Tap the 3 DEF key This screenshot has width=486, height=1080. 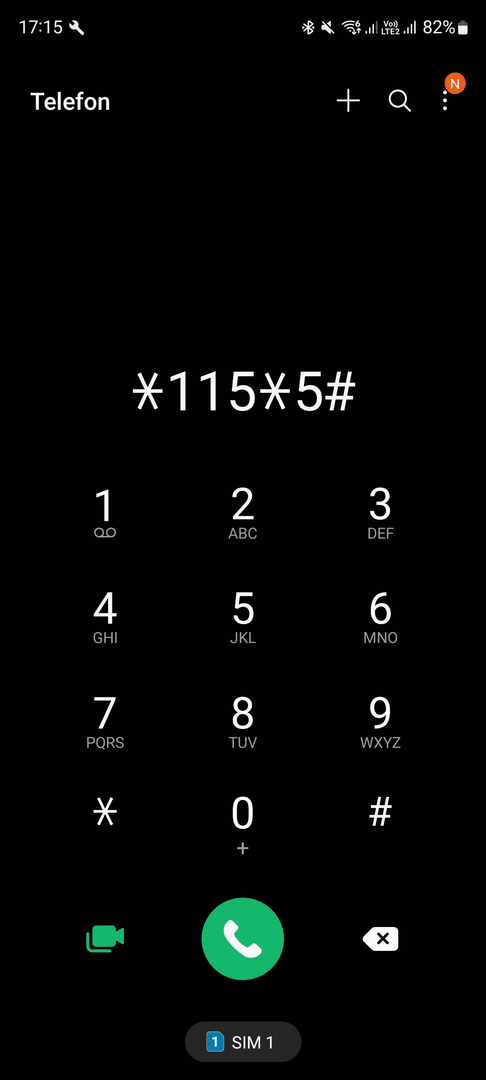tap(380, 514)
